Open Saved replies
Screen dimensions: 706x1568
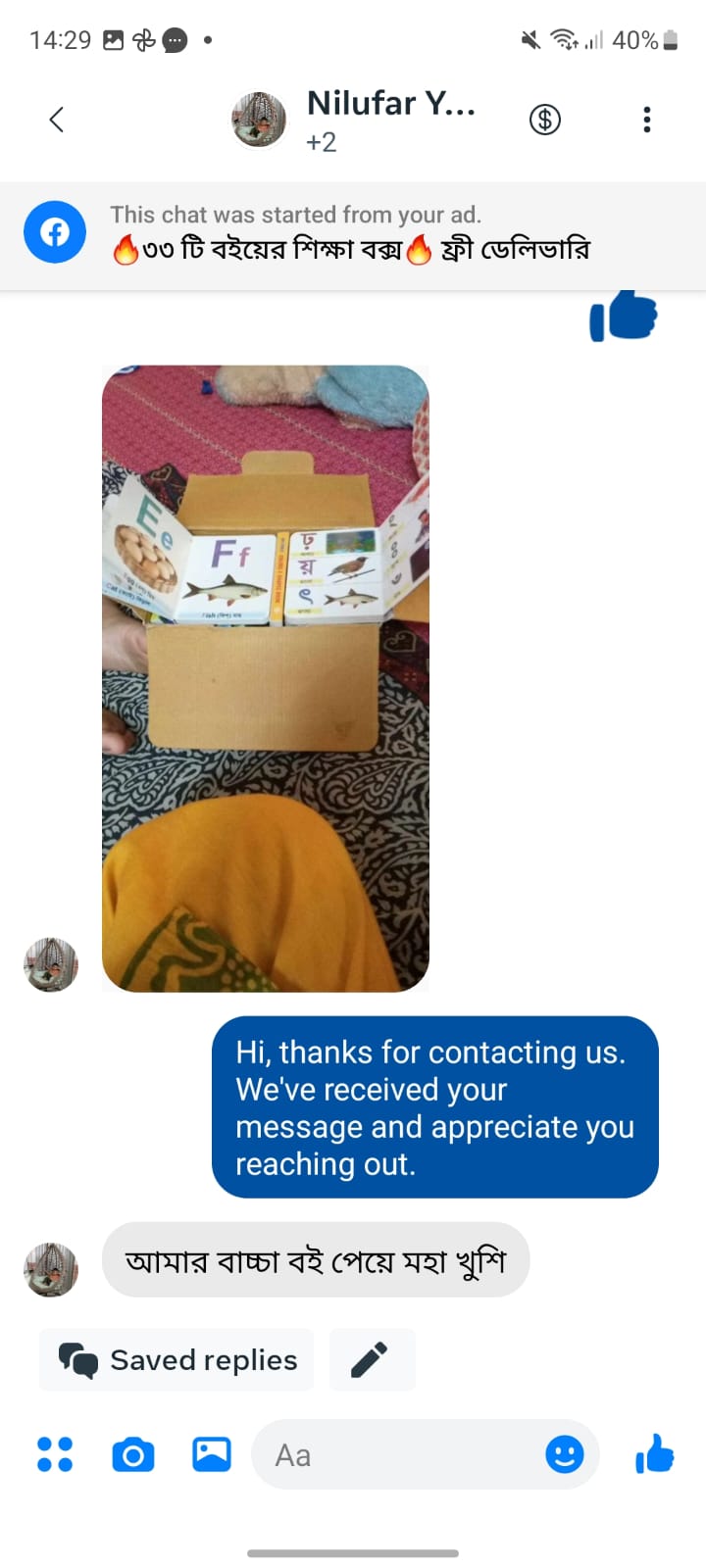coord(177,1360)
